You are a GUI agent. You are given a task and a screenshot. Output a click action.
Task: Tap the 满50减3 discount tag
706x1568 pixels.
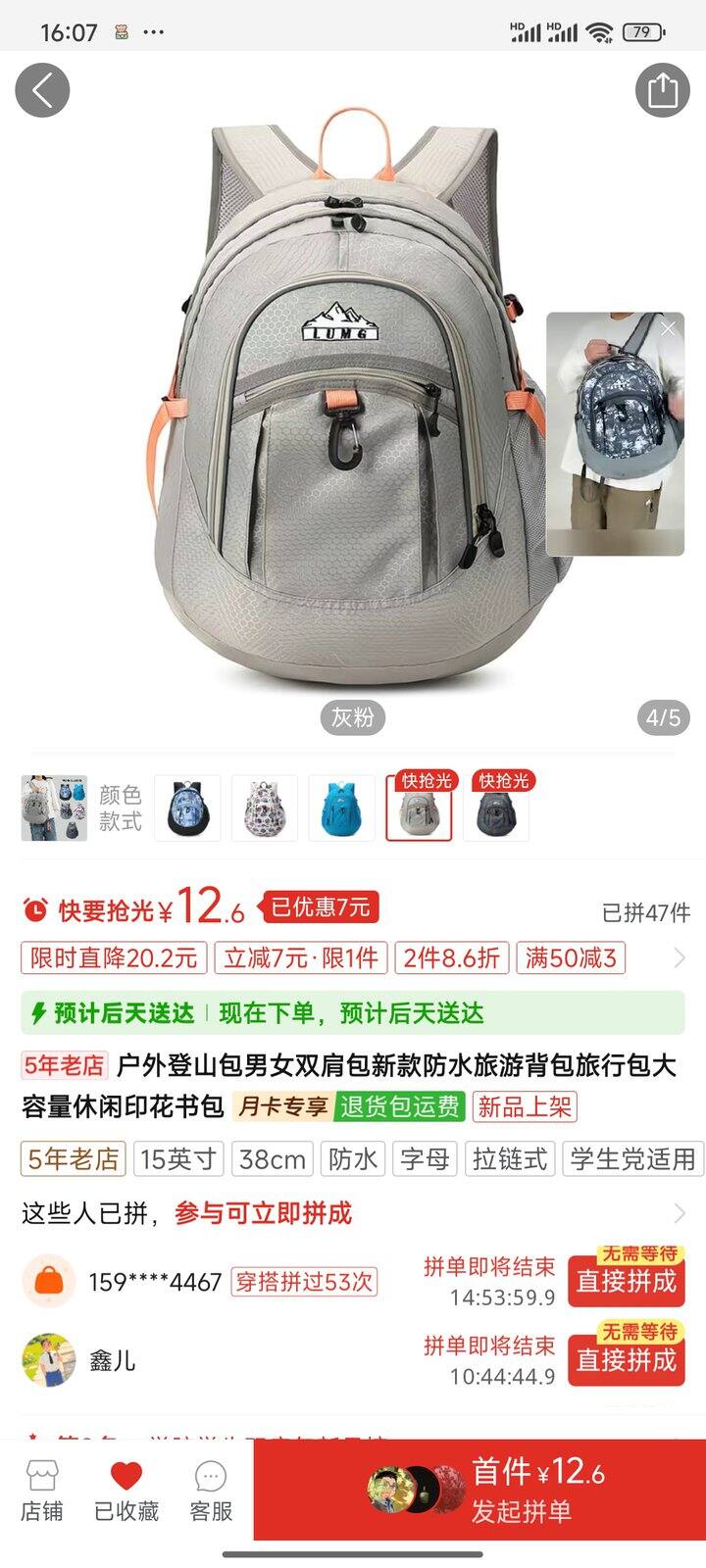coord(571,957)
